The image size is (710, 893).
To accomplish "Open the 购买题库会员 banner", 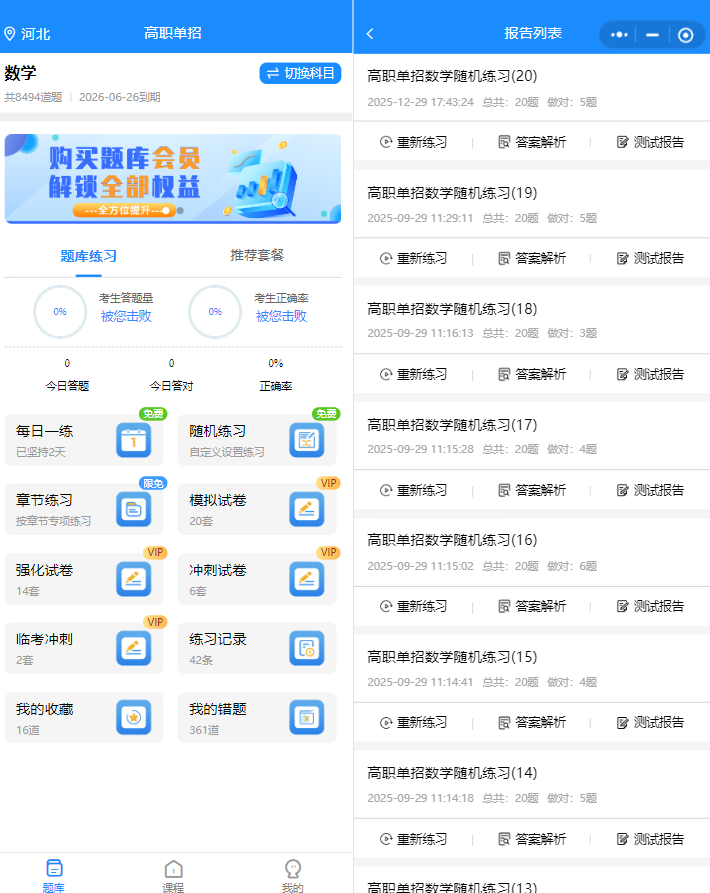I will pos(173,178).
